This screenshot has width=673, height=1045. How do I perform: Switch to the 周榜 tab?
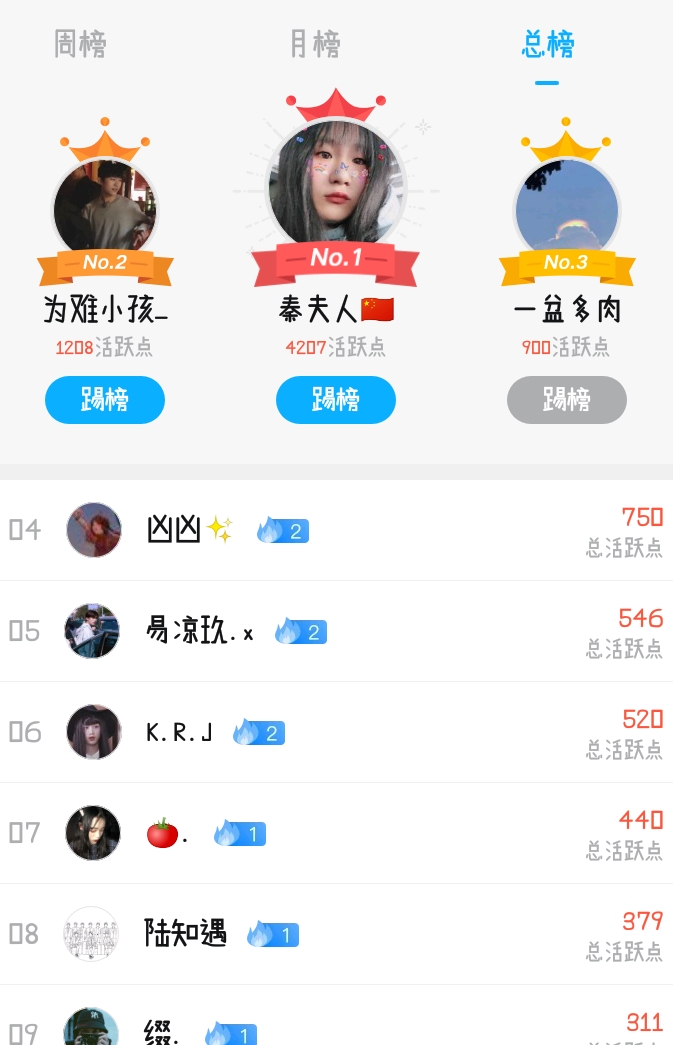tap(80, 44)
